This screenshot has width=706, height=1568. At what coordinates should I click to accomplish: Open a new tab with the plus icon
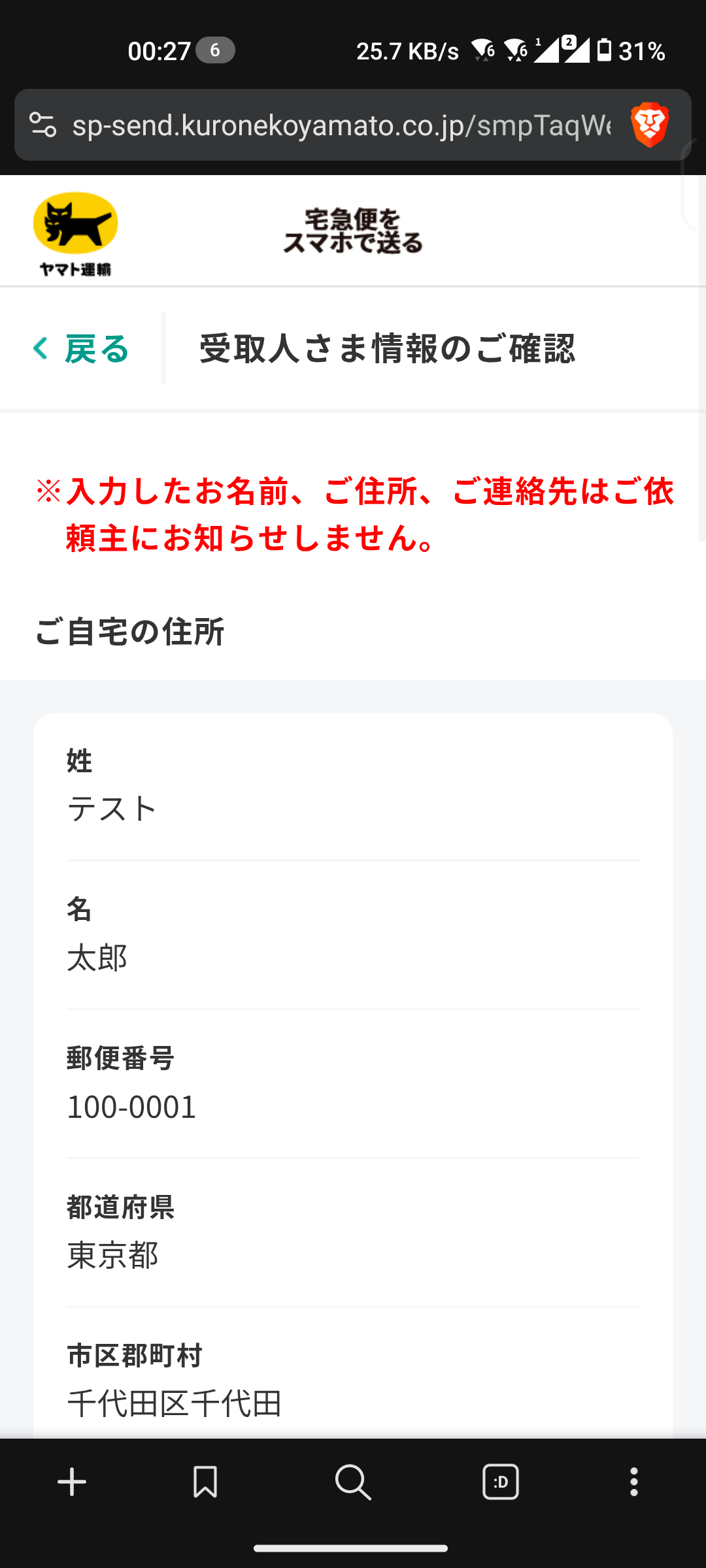tap(71, 1481)
